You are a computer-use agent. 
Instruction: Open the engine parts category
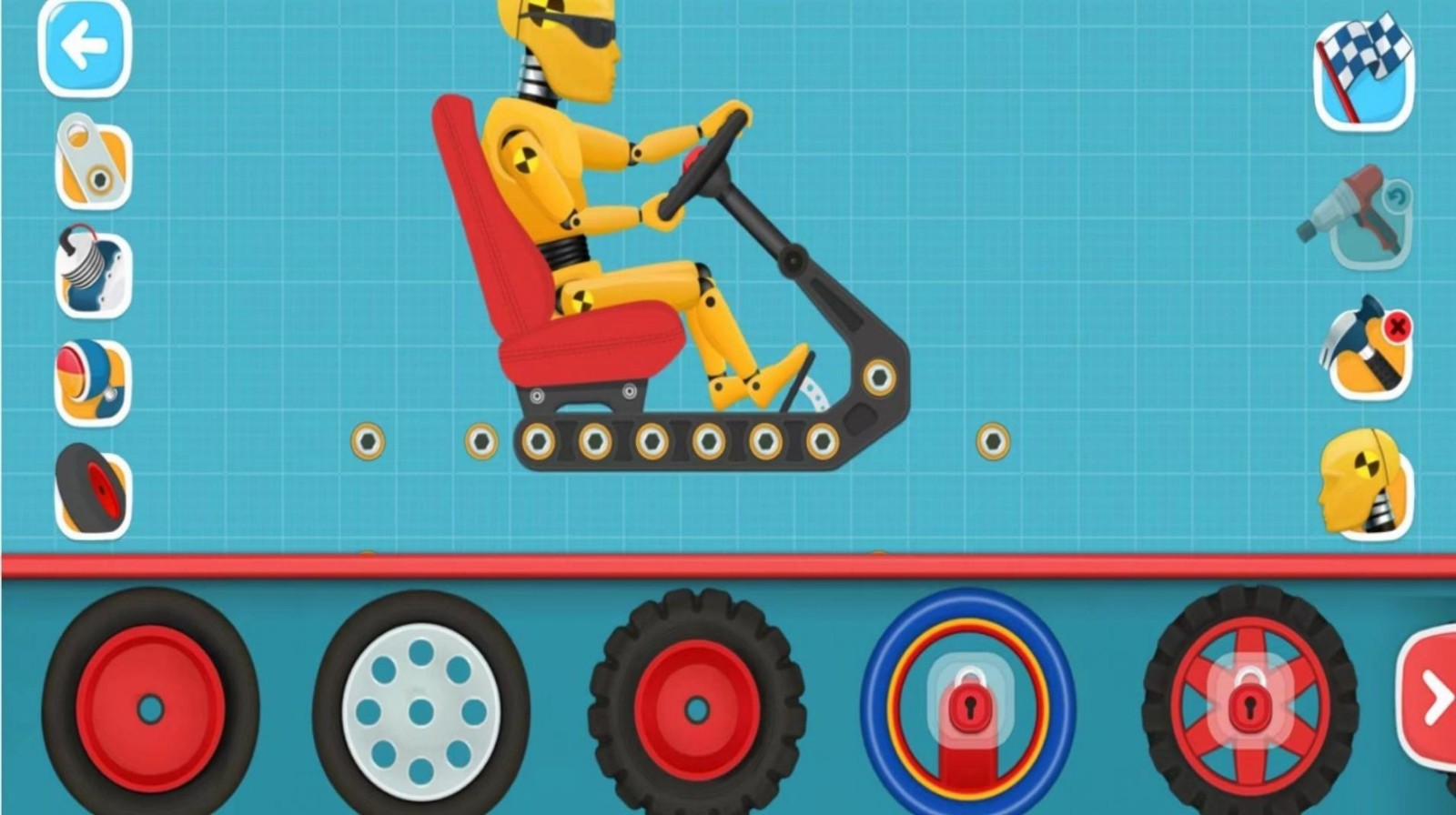pyautogui.click(x=93, y=384)
